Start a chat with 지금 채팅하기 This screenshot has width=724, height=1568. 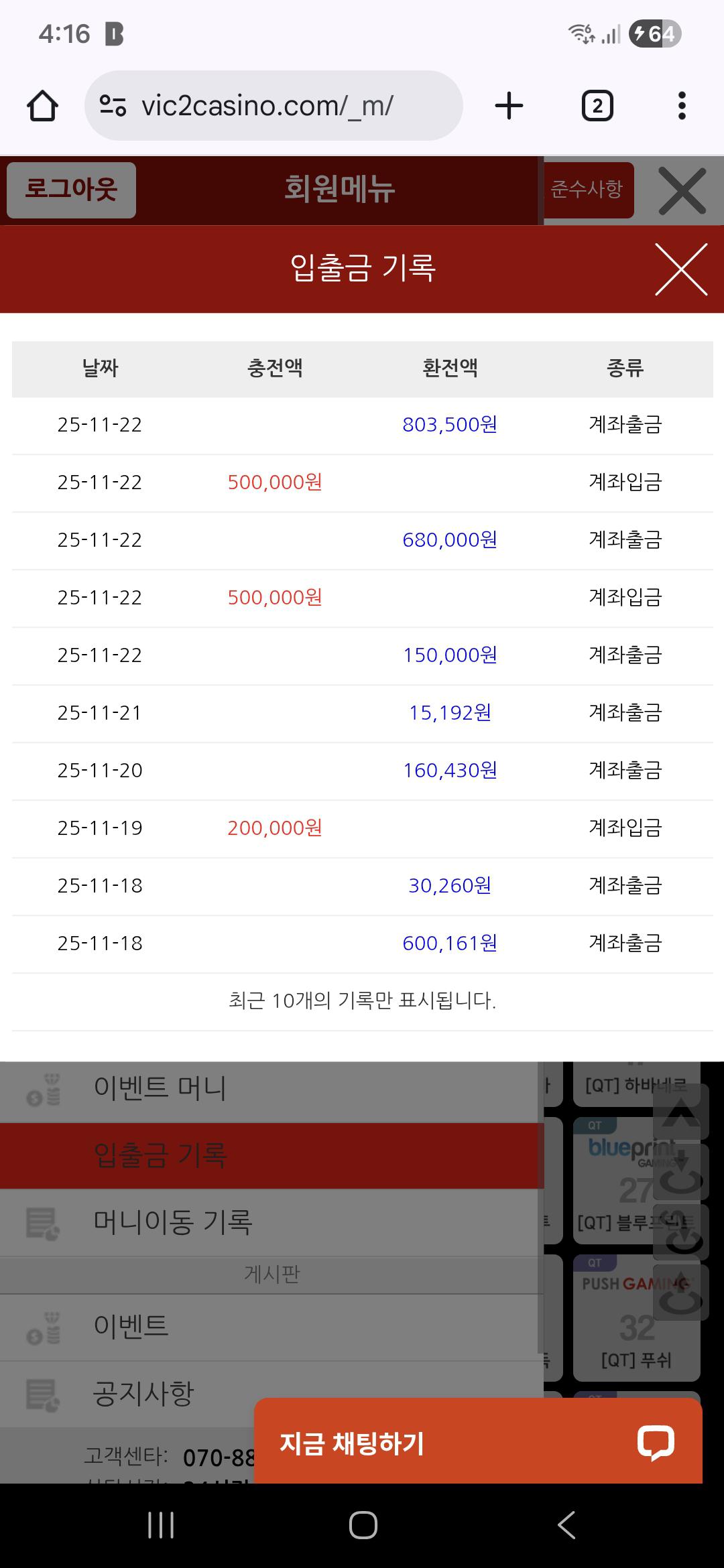(477, 1442)
